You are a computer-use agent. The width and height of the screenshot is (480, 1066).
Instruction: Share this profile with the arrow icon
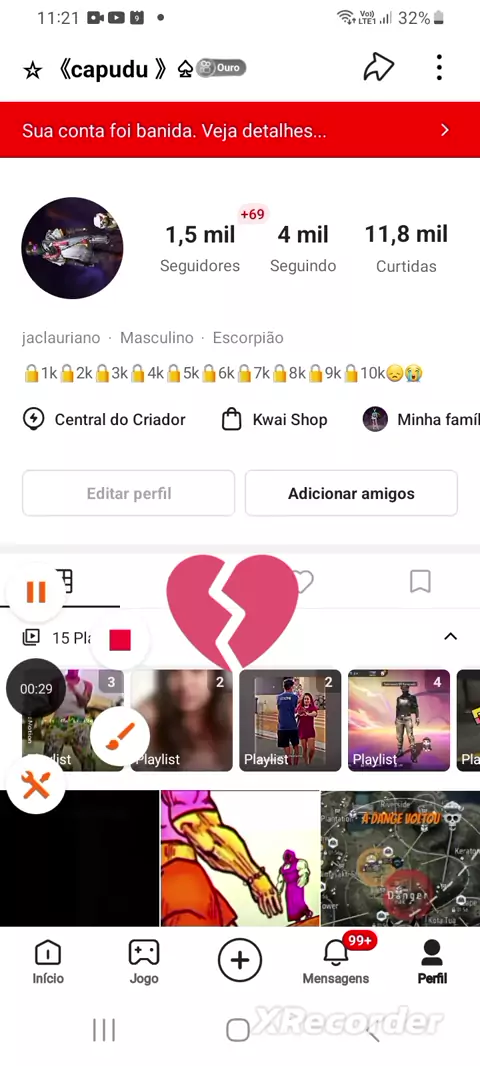pos(379,67)
